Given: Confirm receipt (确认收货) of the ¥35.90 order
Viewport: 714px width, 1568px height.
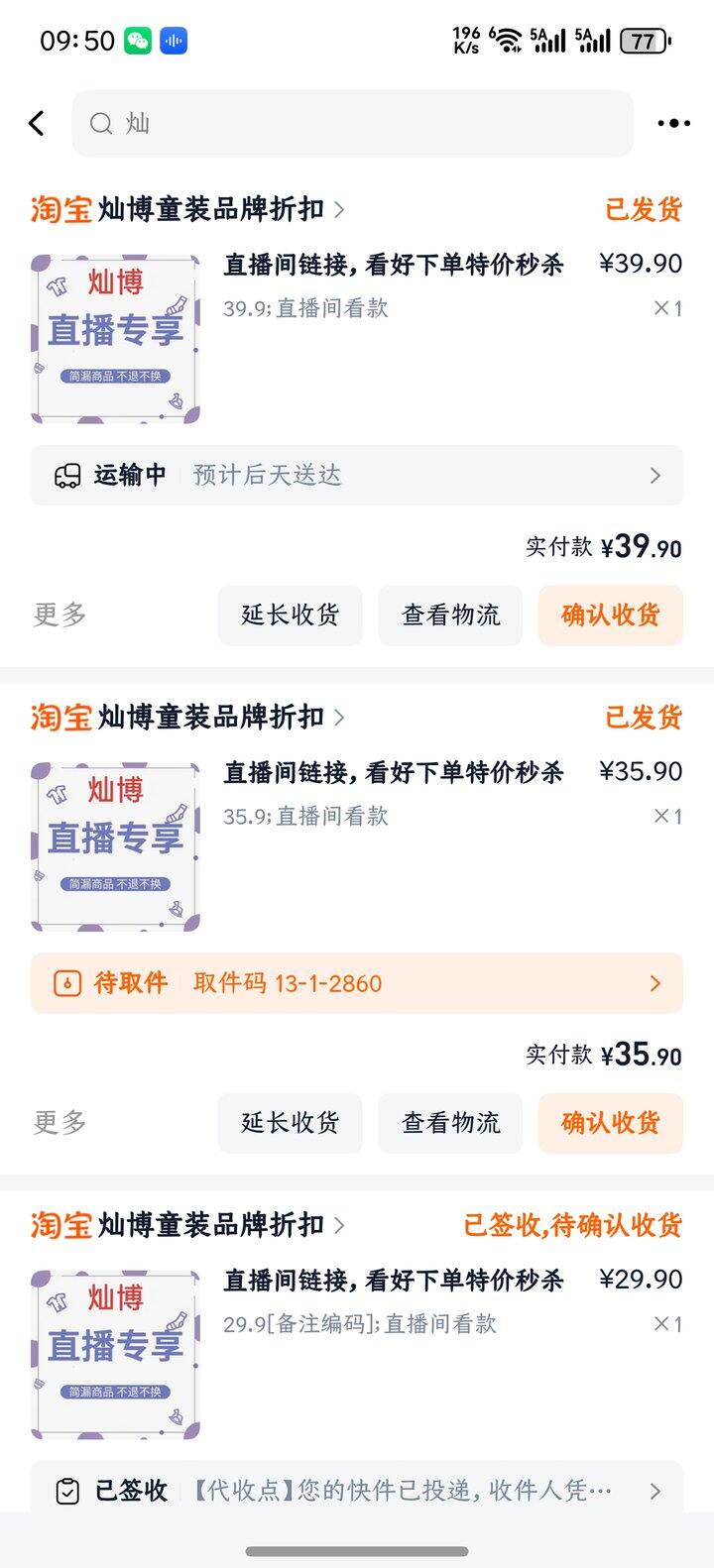Looking at the screenshot, I should pos(610,1123).
